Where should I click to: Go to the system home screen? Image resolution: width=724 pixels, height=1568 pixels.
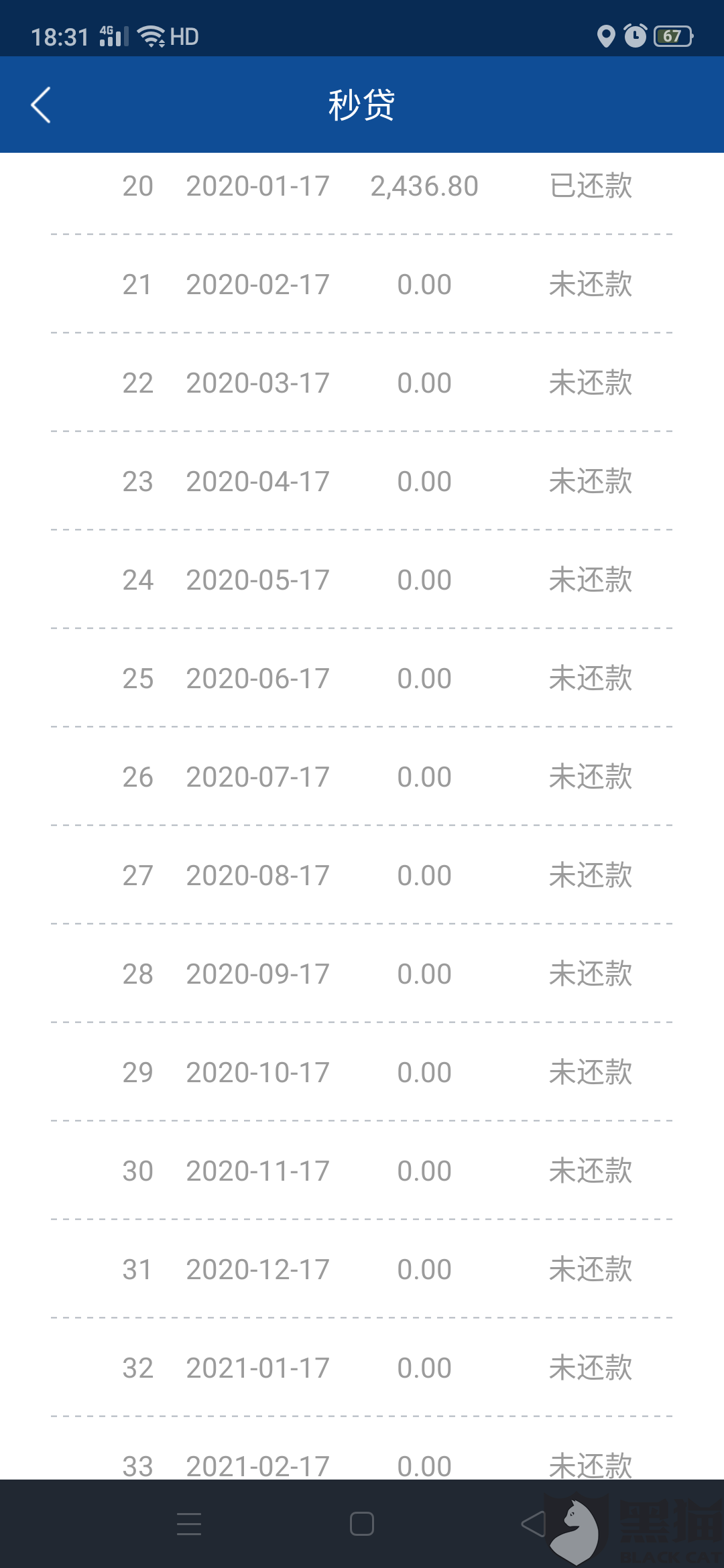click(362, 1524)
